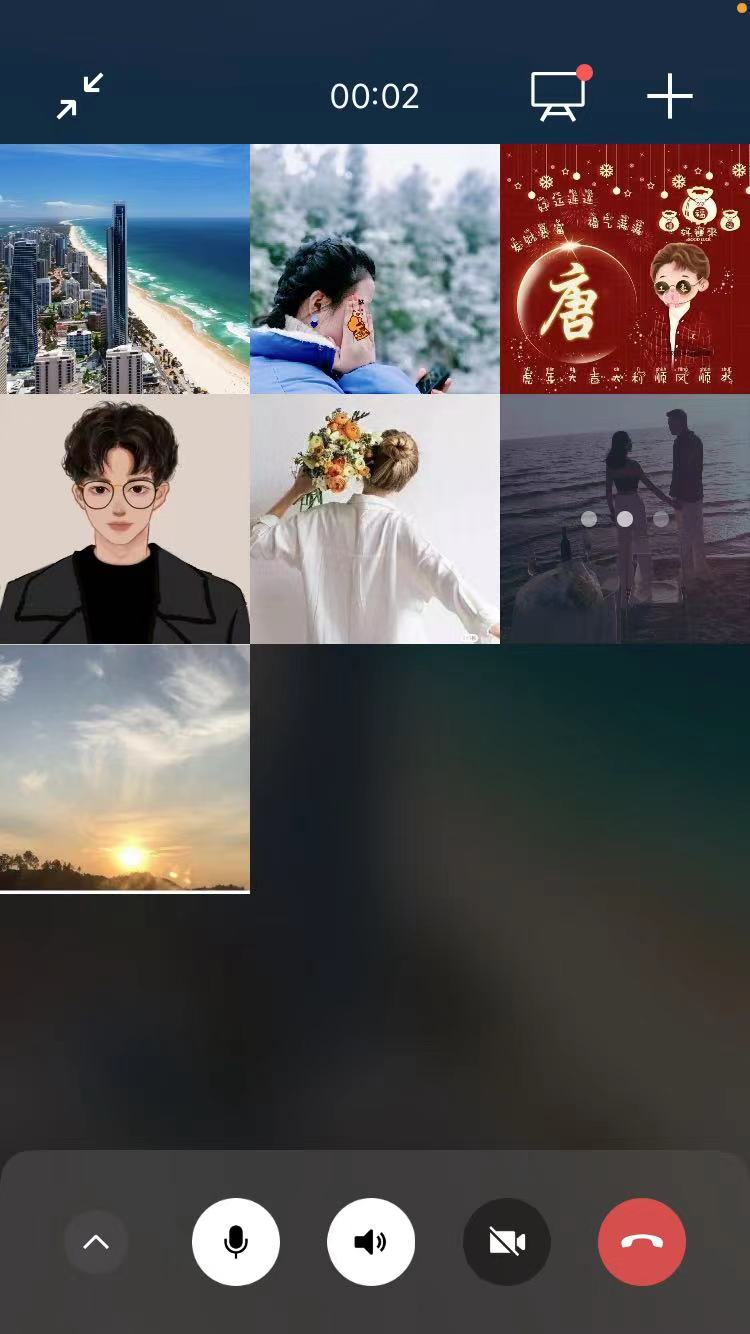The image size is (750, 1334).
Task: Select the cartoon boy with glasses tile
Action: [125, 519]
